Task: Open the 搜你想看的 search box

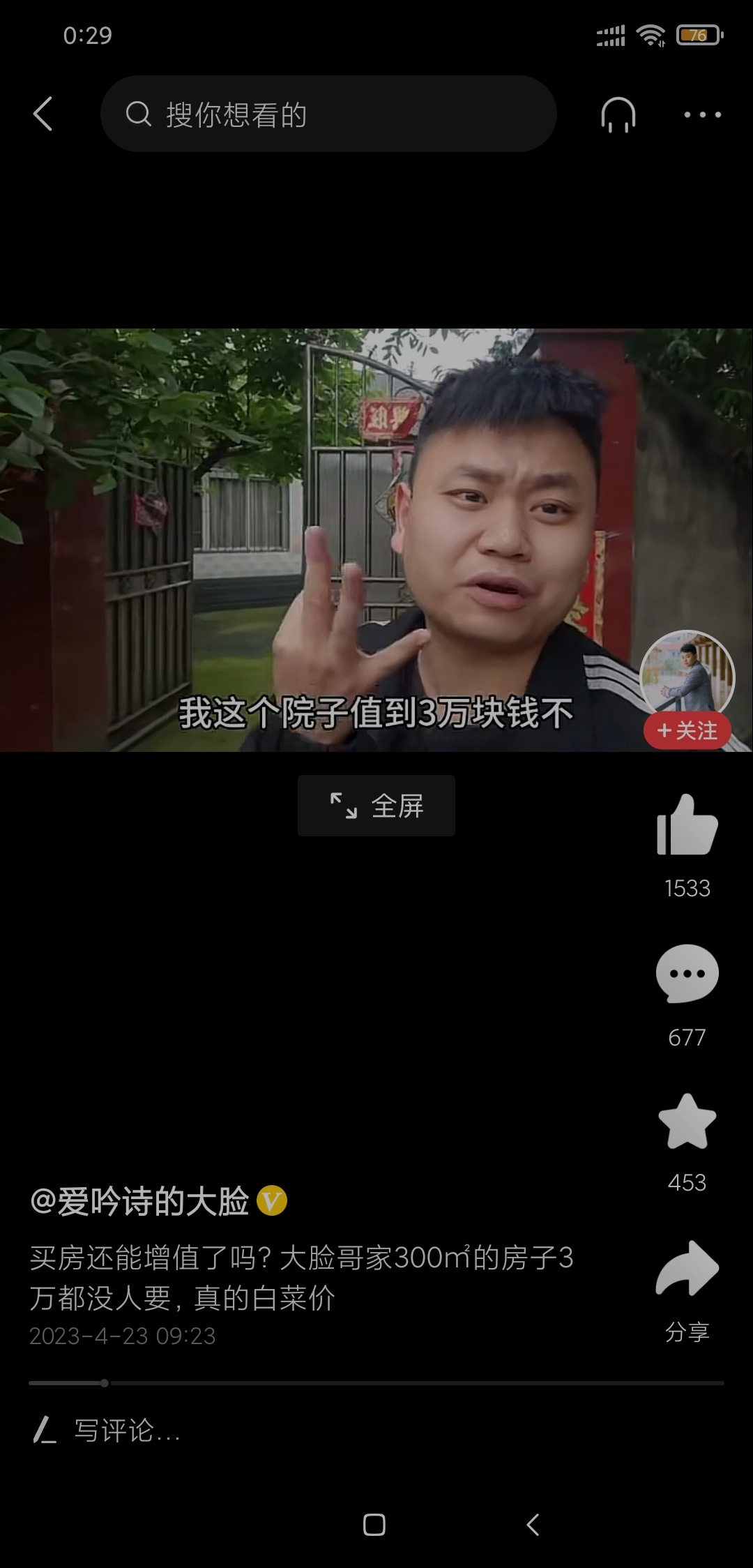Action: point(328,114)
